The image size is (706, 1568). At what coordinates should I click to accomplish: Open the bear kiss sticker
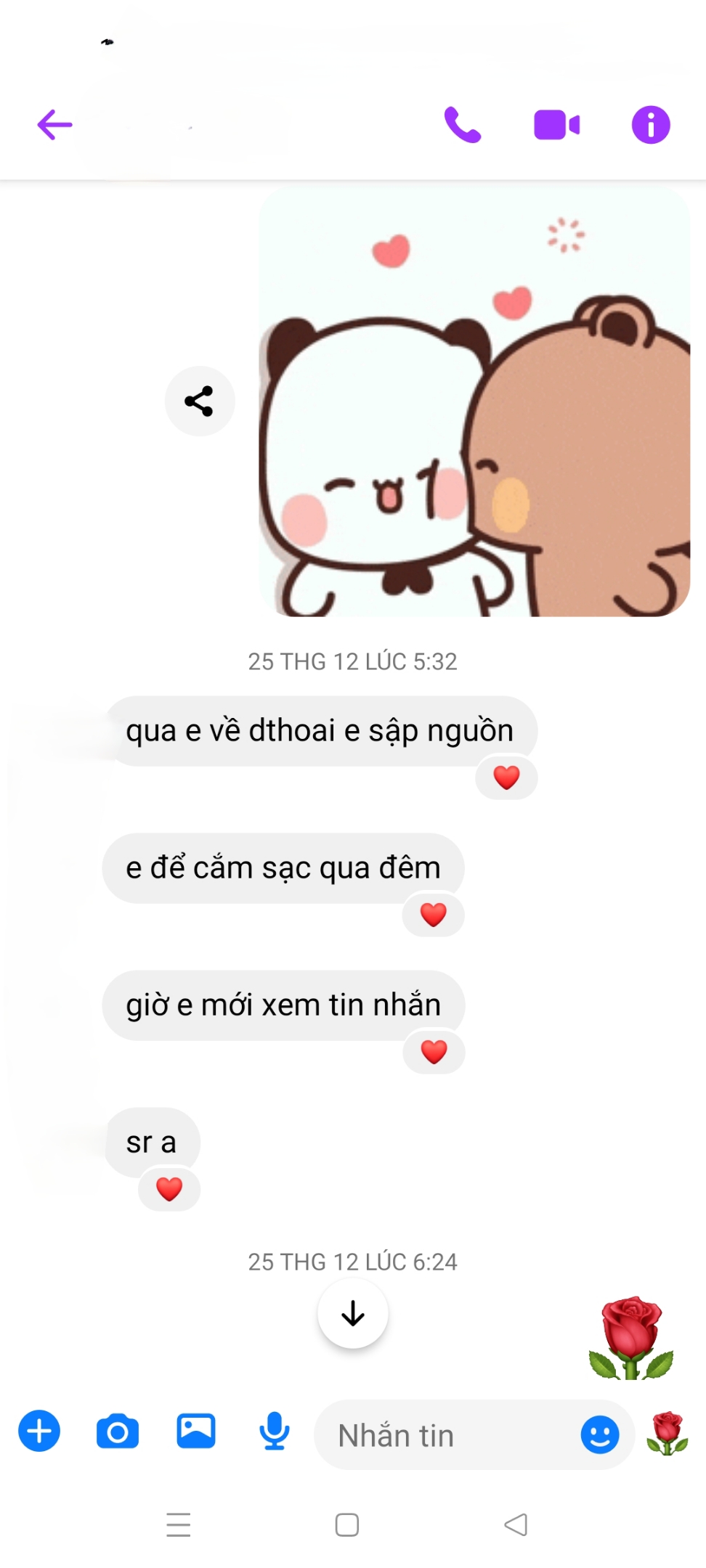point(474,403)
